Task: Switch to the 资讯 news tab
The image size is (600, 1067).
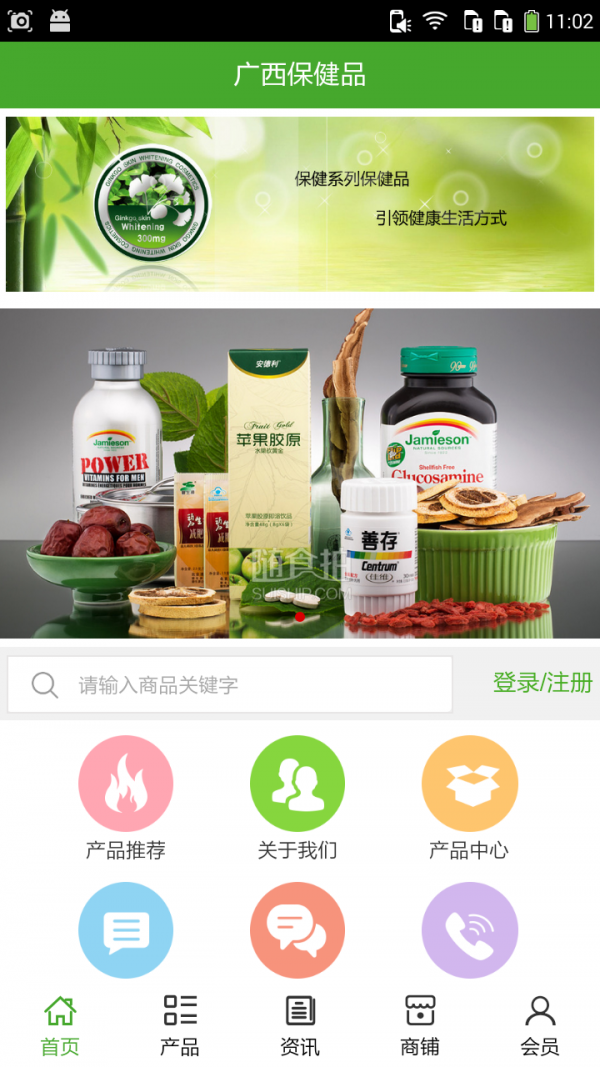Action: click(x=300, y=1025)
